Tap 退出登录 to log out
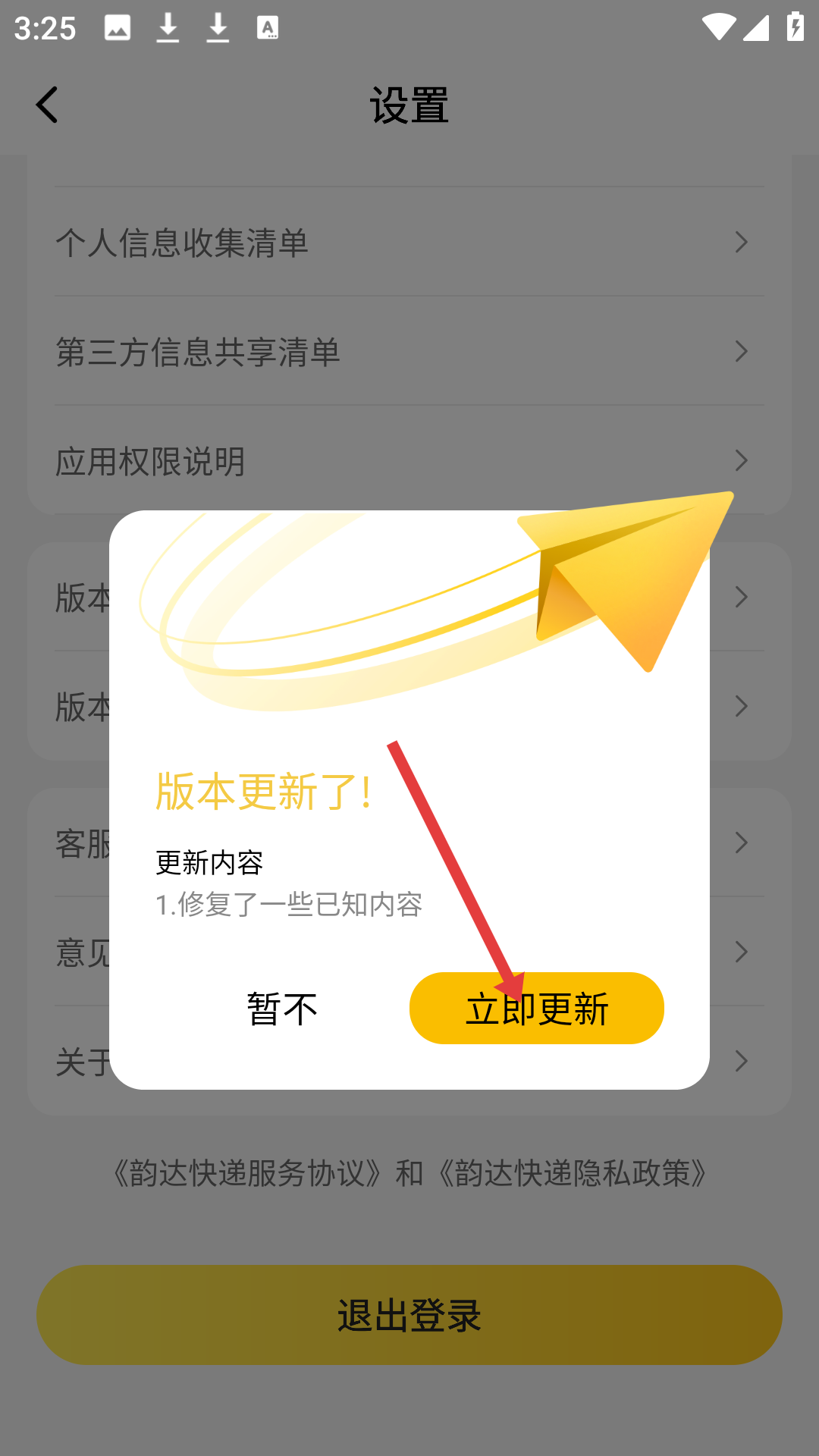This screenshot has width=819, height=1456. point(409,1315)
